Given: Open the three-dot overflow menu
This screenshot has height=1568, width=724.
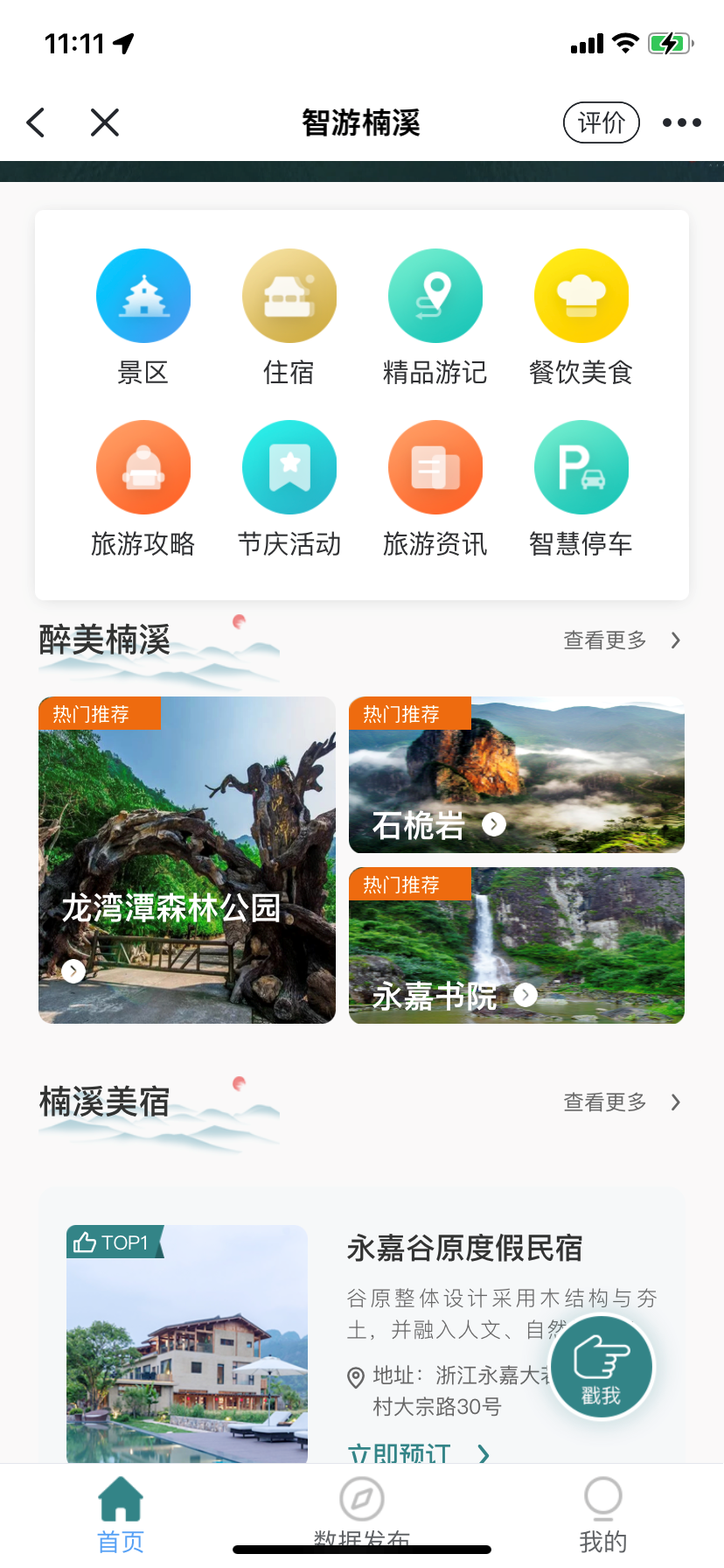Looking at the screenshot, I should coord(681,122).
